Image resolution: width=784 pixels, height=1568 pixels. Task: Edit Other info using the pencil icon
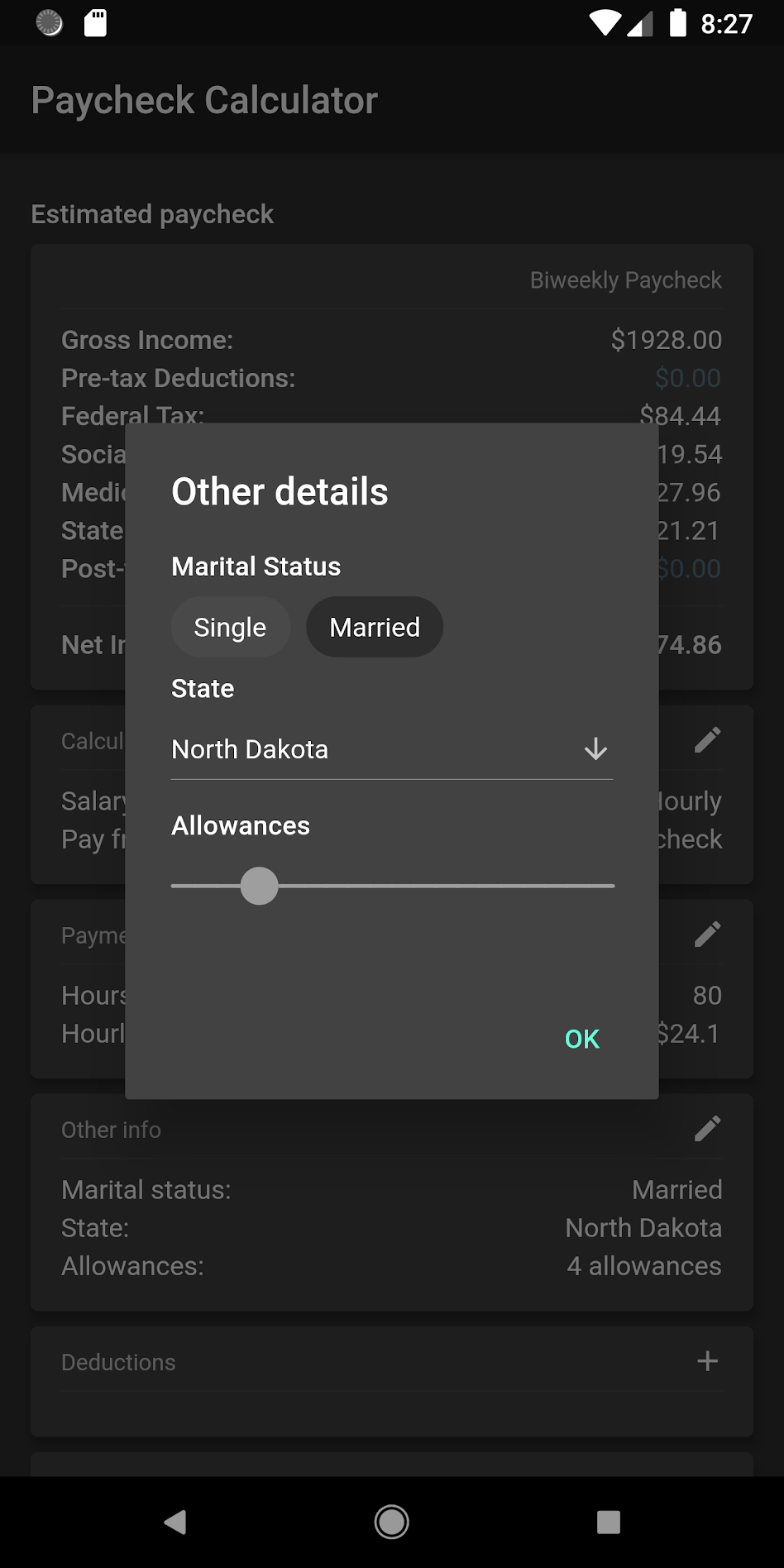tap(708, 1128)
